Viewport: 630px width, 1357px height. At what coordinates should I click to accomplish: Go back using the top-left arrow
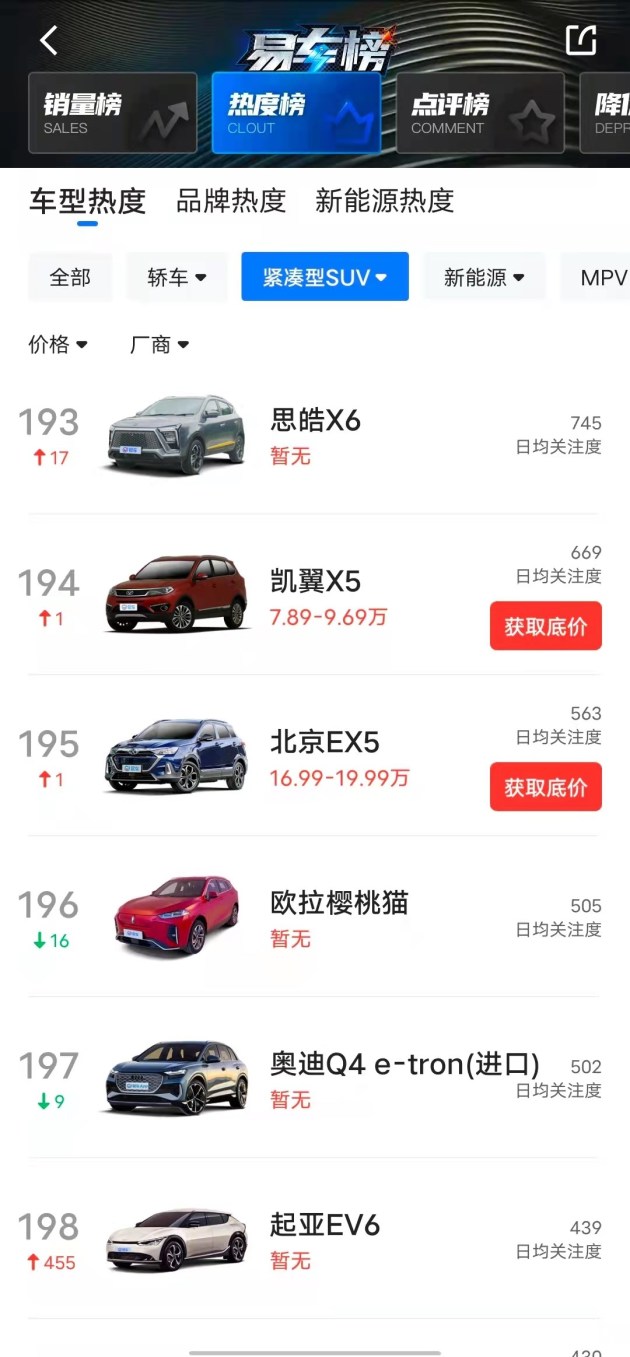48,40
